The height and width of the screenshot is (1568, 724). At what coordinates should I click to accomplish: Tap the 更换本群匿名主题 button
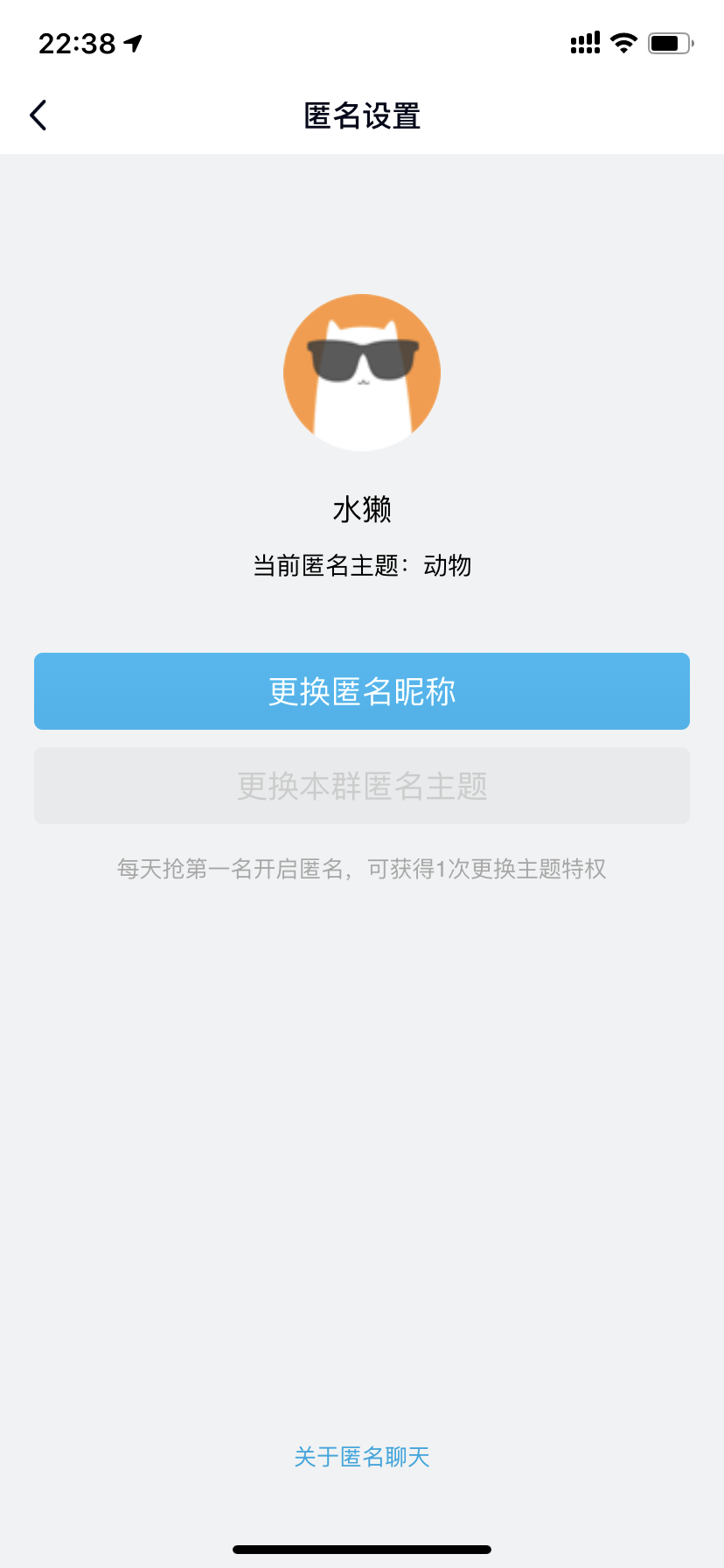362,786
